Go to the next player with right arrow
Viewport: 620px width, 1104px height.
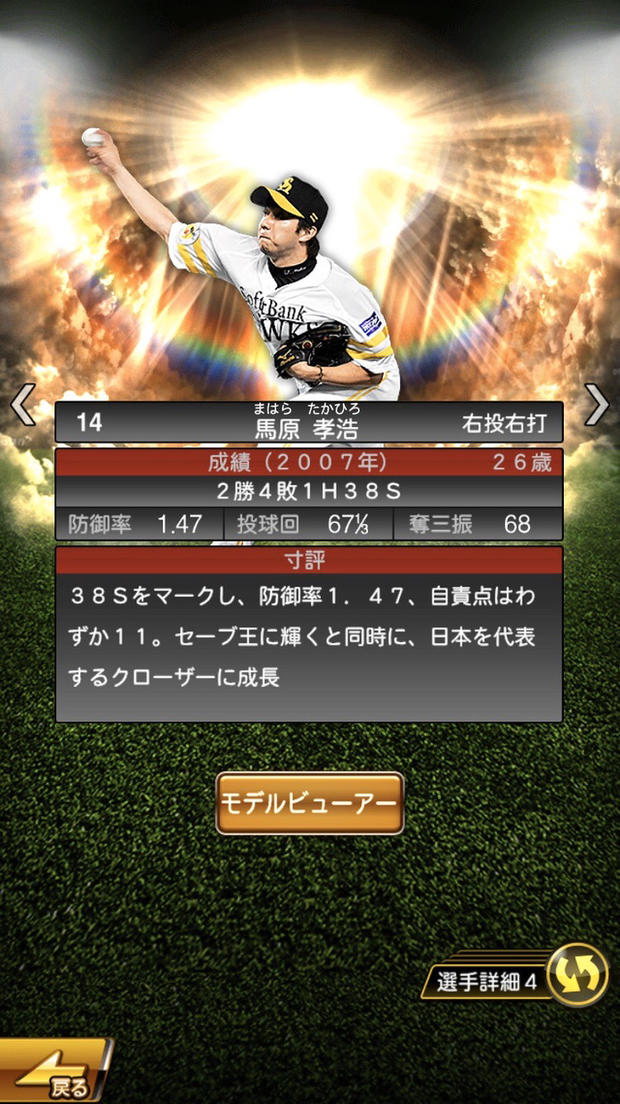[596, 404]
